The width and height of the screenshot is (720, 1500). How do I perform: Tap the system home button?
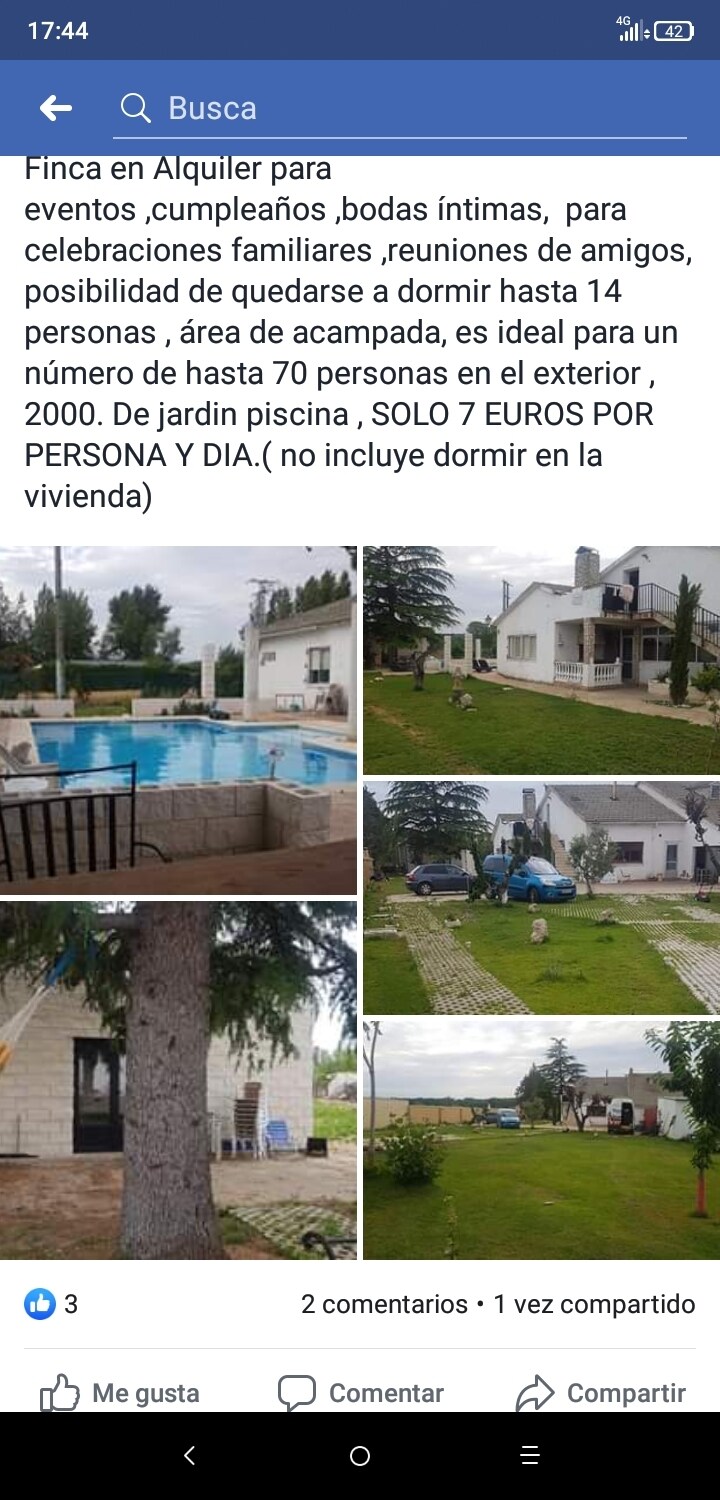pos(360,1456)
